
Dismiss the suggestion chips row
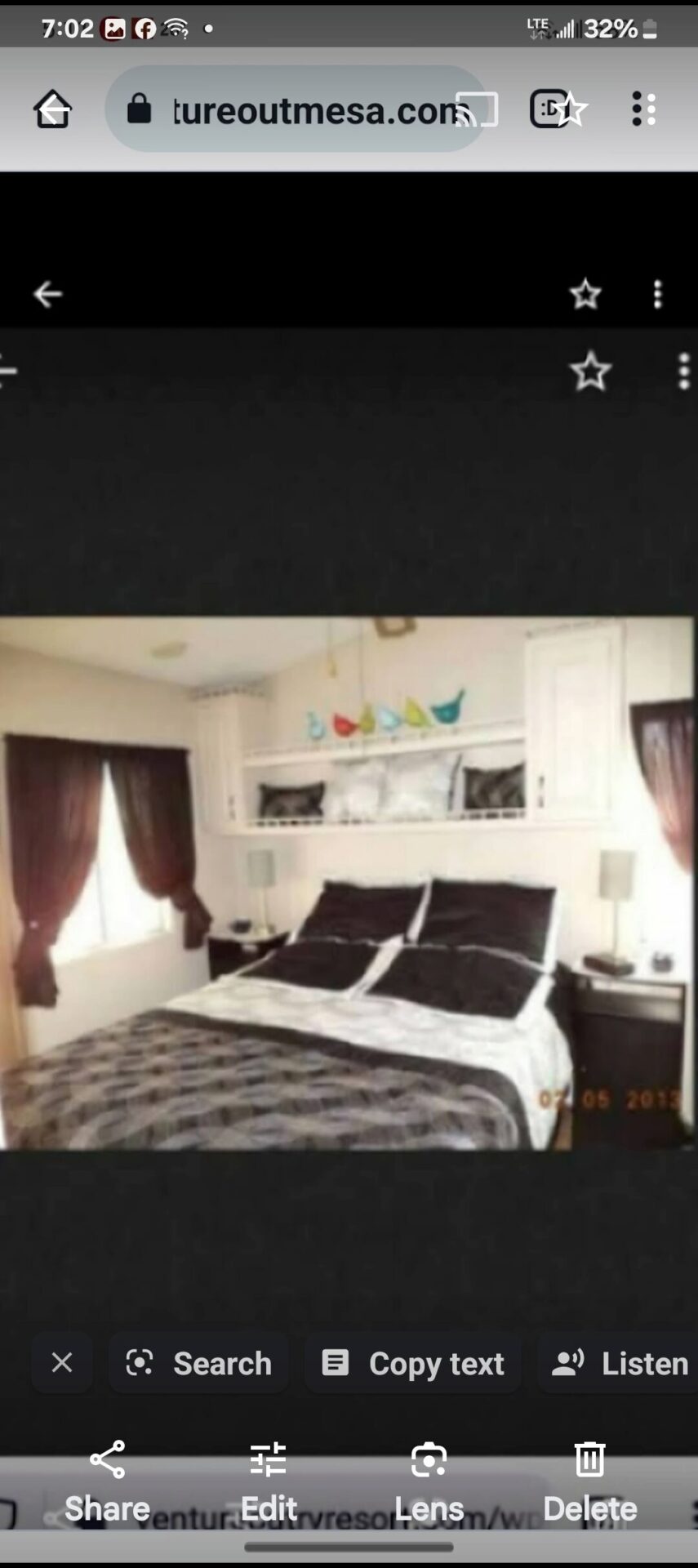point(62,1362)
